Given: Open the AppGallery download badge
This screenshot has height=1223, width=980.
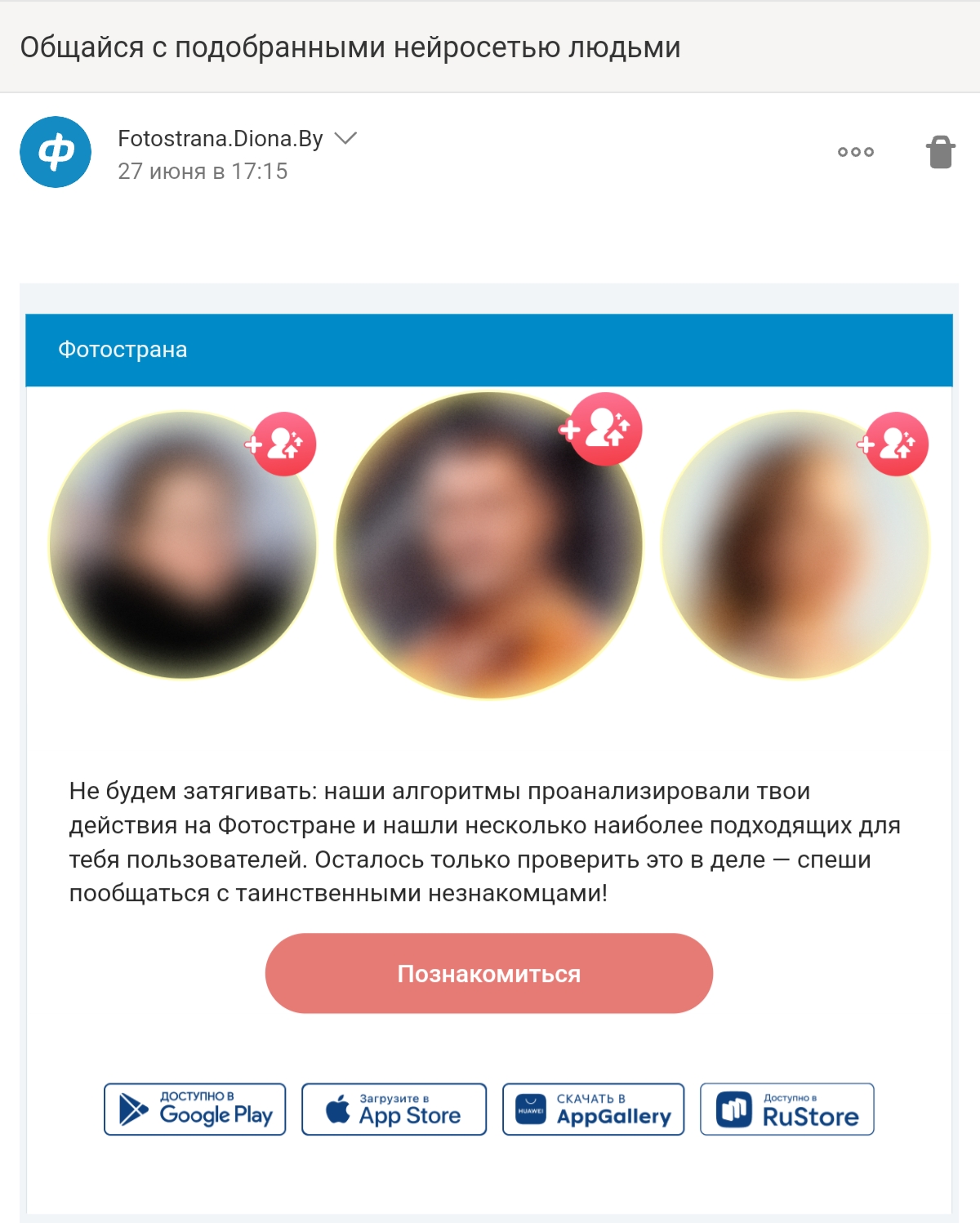Looking at the screenshot, I should [x=593, y=1109].
